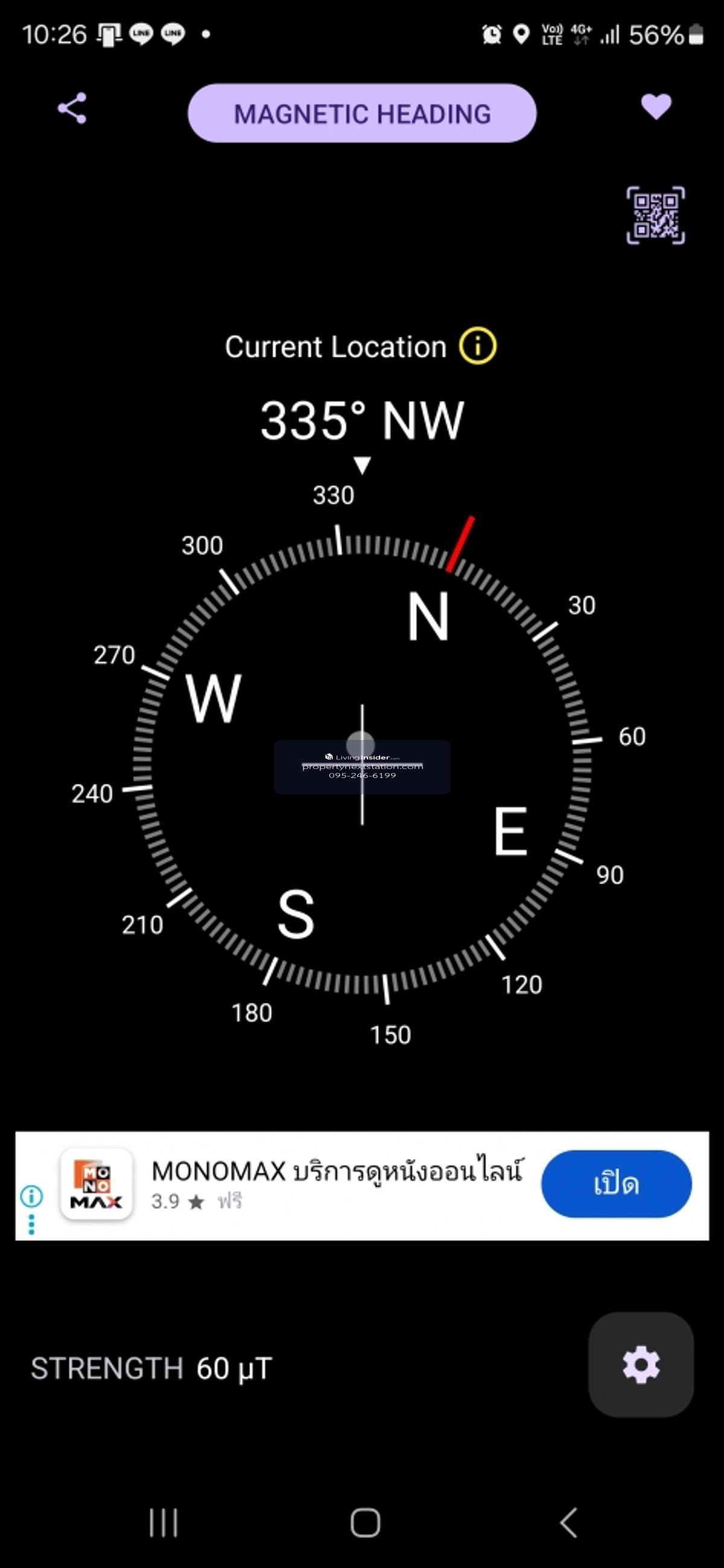This screenshot has width=724, height=1568.
Task: Open the QR code scanner
Action: 655,215
